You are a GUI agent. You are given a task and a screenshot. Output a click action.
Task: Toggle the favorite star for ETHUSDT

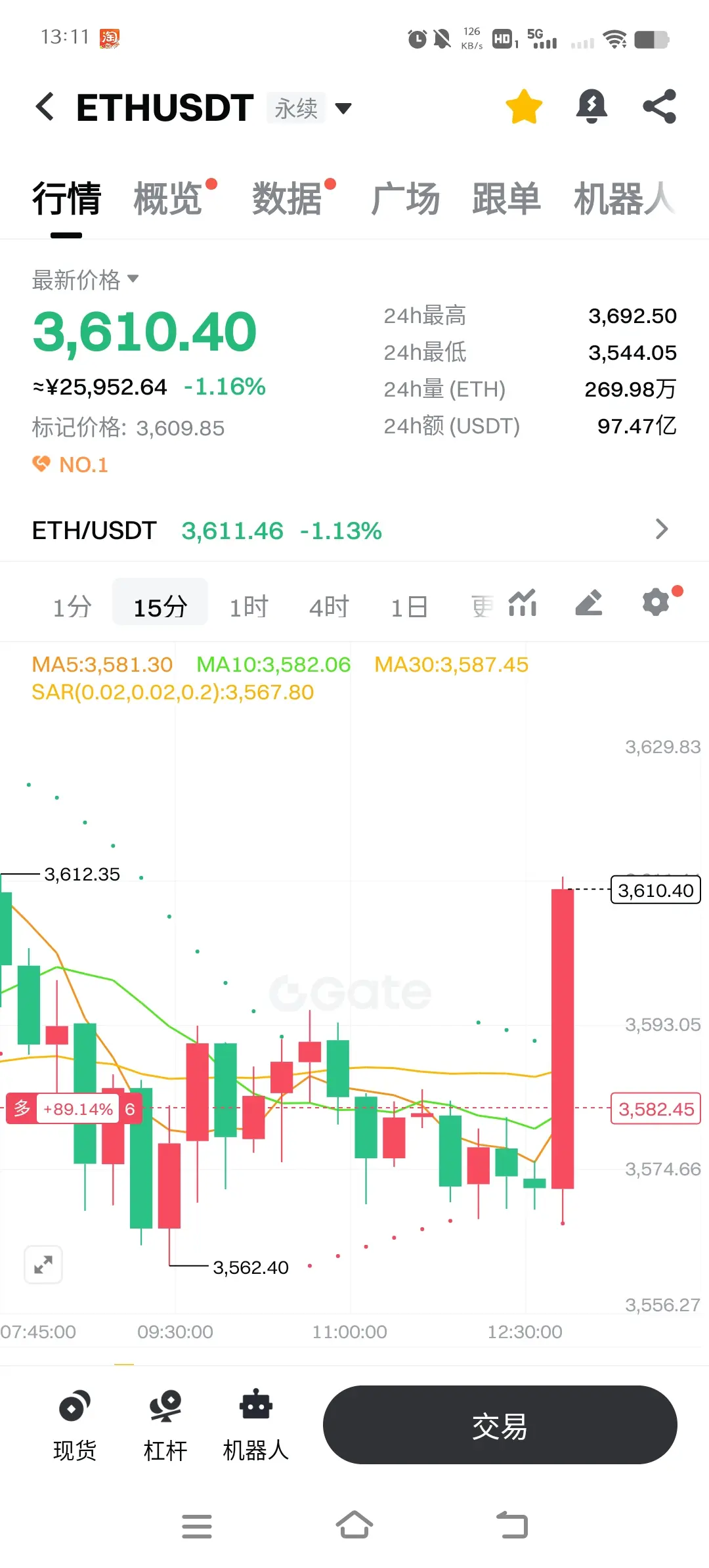point(524,107)
